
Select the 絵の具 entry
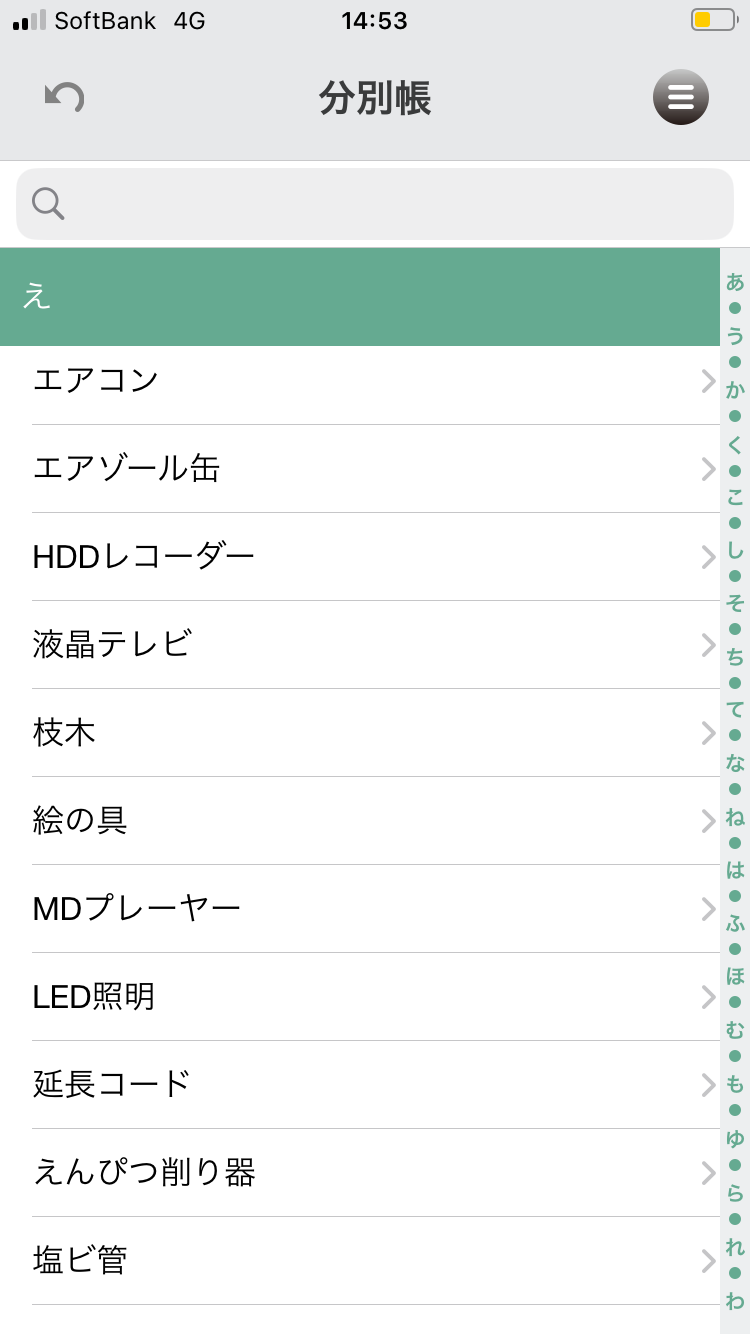(x=360, y=821)
